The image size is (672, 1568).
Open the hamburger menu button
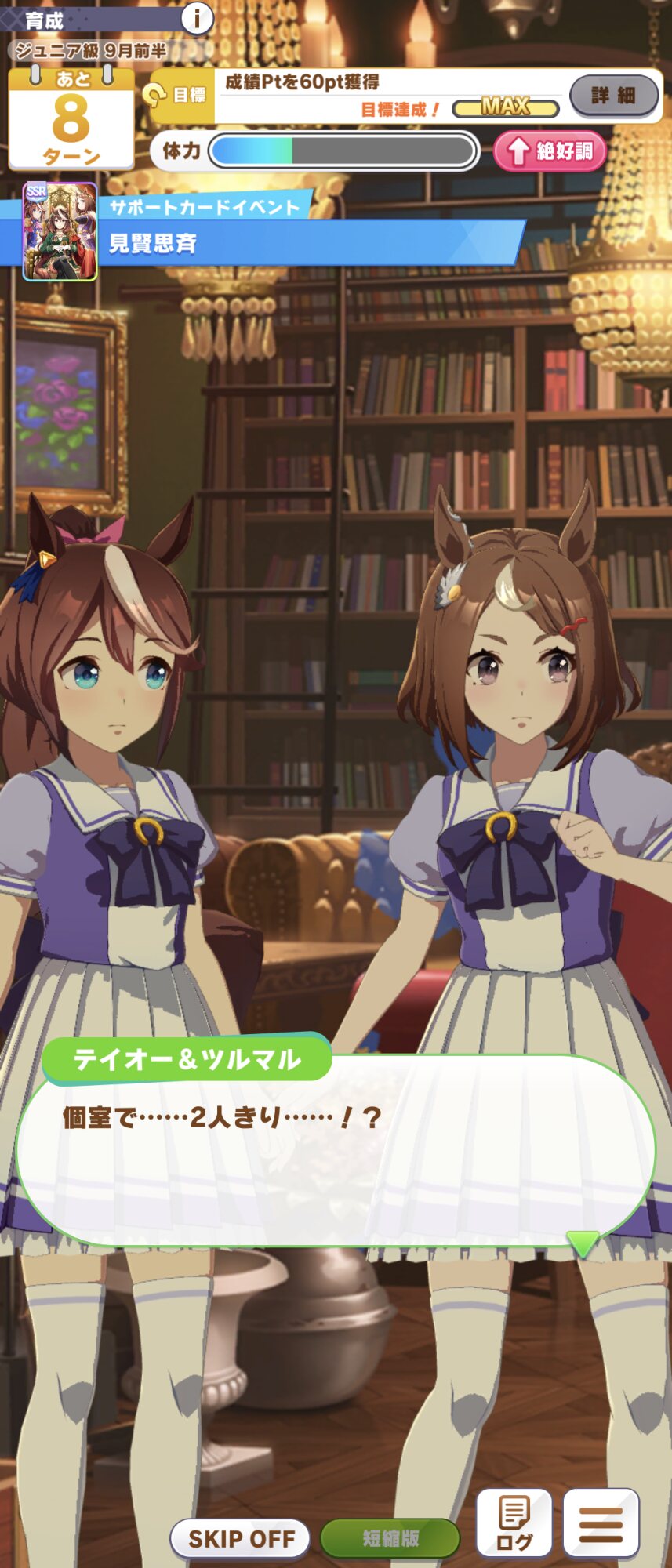click(601, 1523)
